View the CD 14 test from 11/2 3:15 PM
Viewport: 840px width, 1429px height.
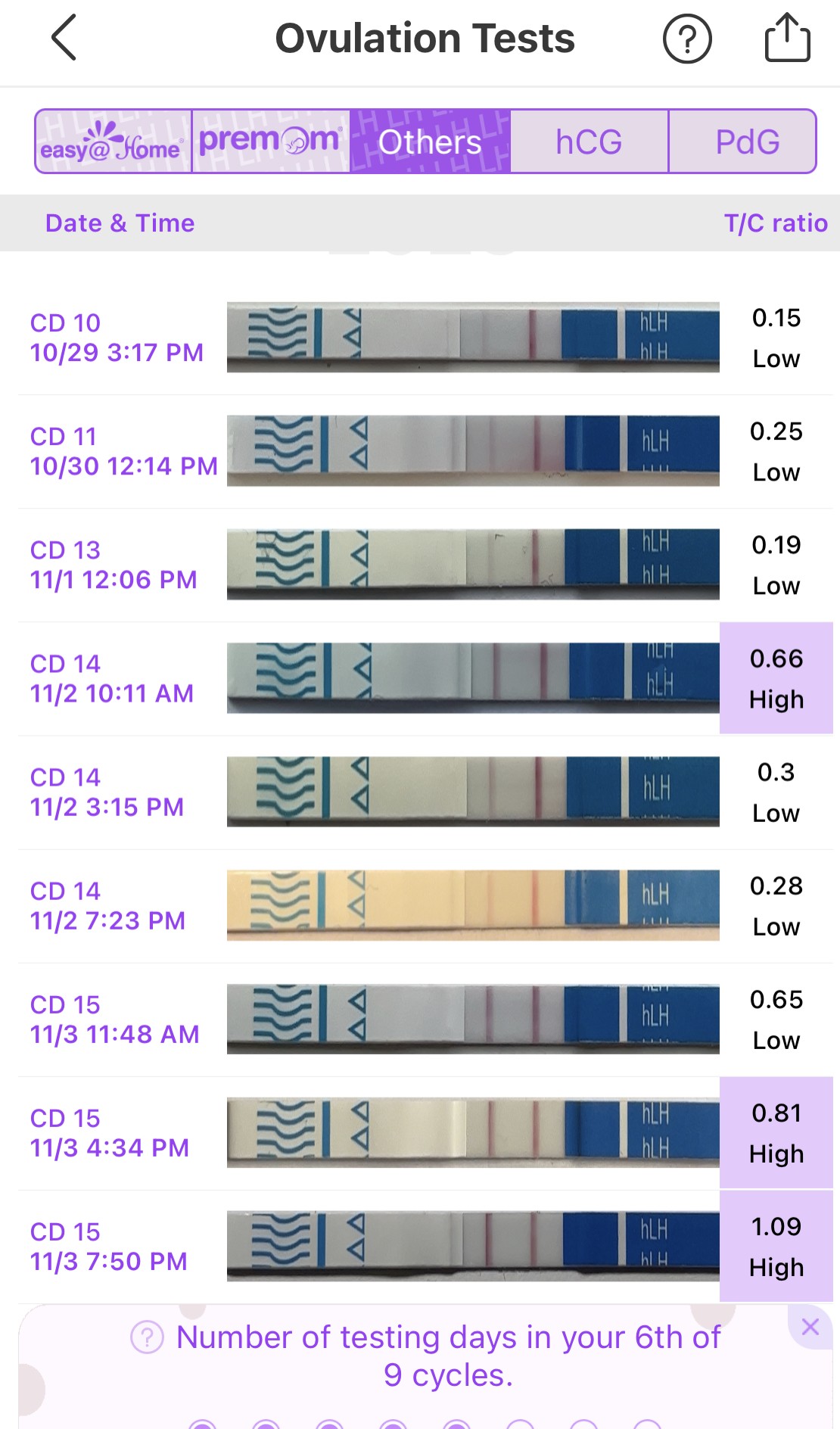(x=473, y=792)
